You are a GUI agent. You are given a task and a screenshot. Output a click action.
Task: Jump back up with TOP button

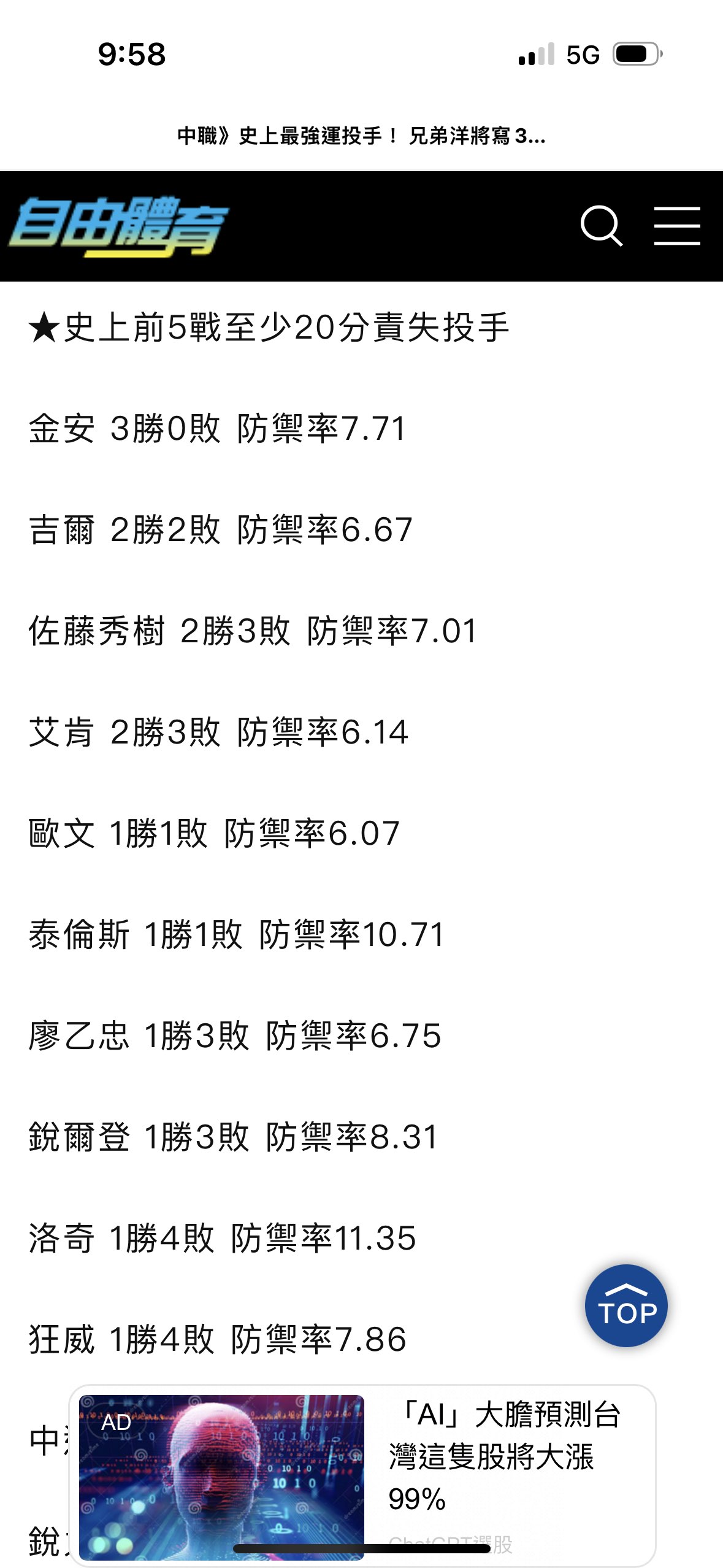[x=626, y=1305]
